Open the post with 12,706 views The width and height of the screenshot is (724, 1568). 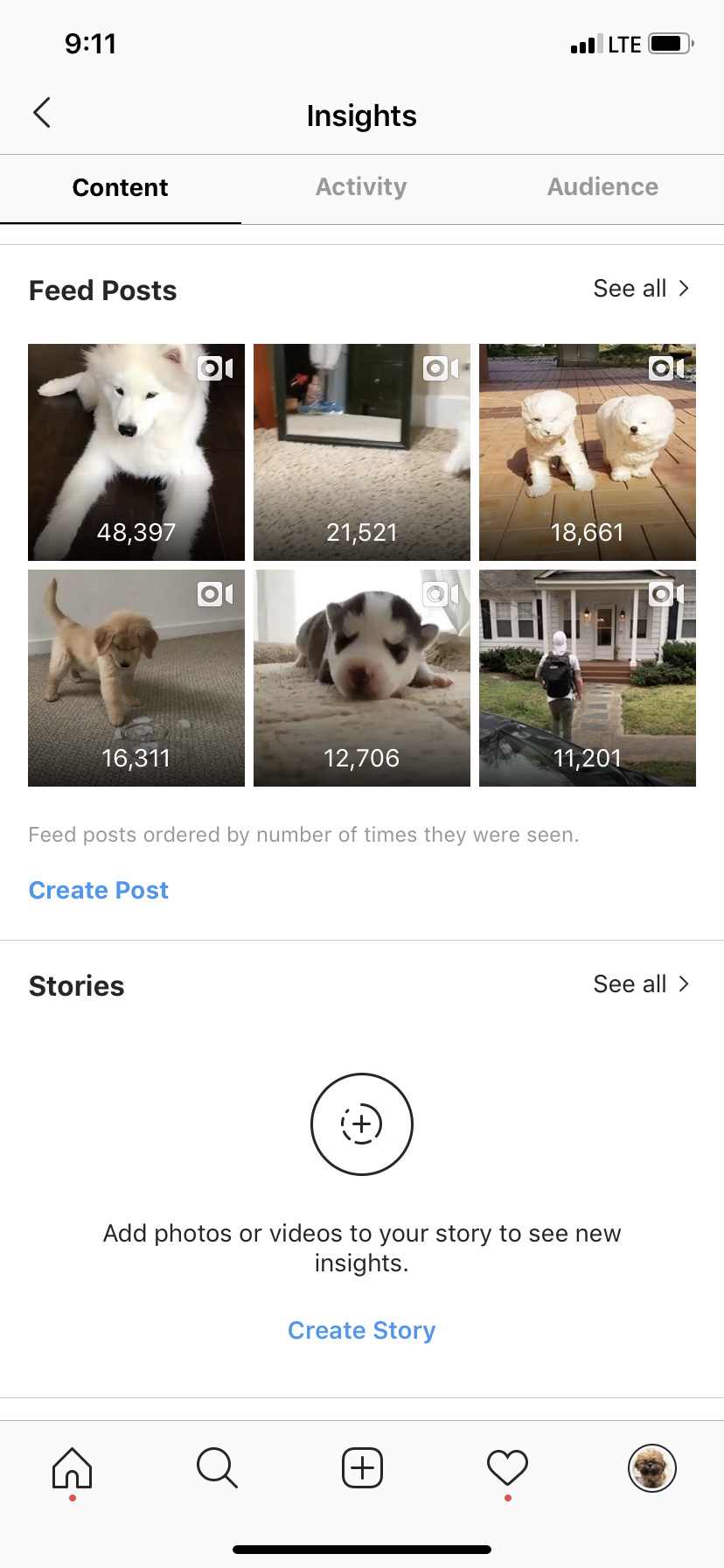[x=362, y=678]
